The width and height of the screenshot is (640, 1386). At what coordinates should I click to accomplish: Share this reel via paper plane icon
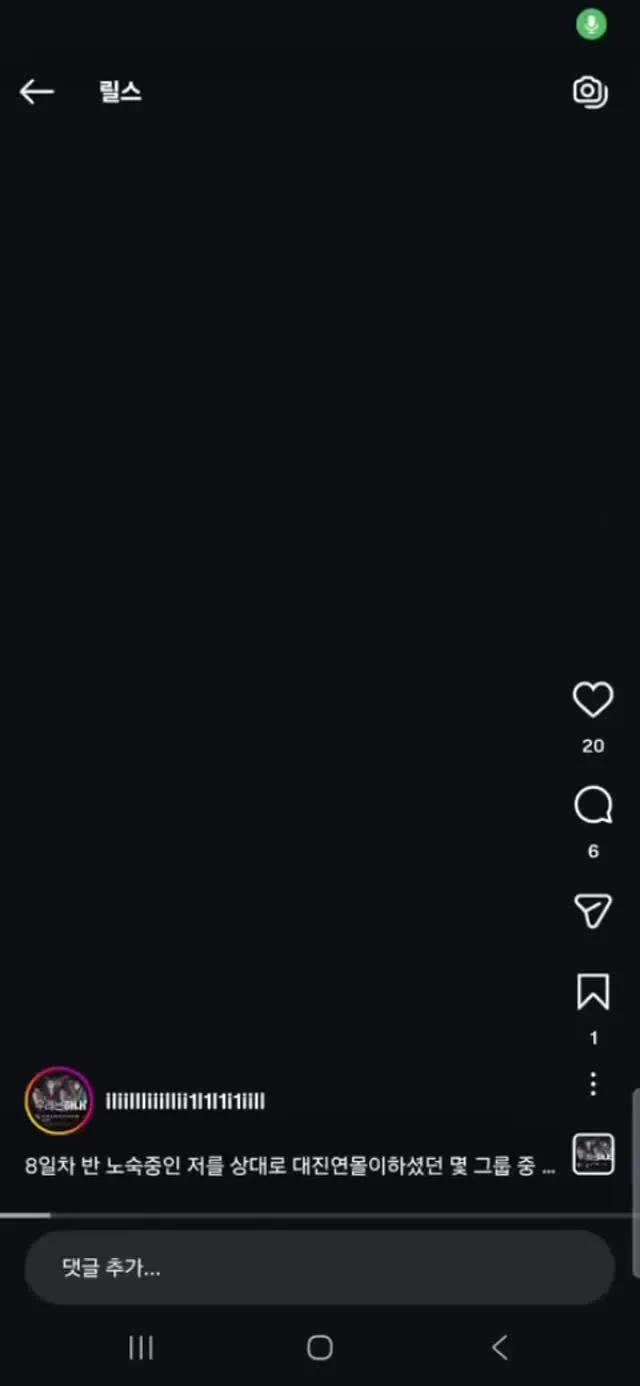click(593, 910)
